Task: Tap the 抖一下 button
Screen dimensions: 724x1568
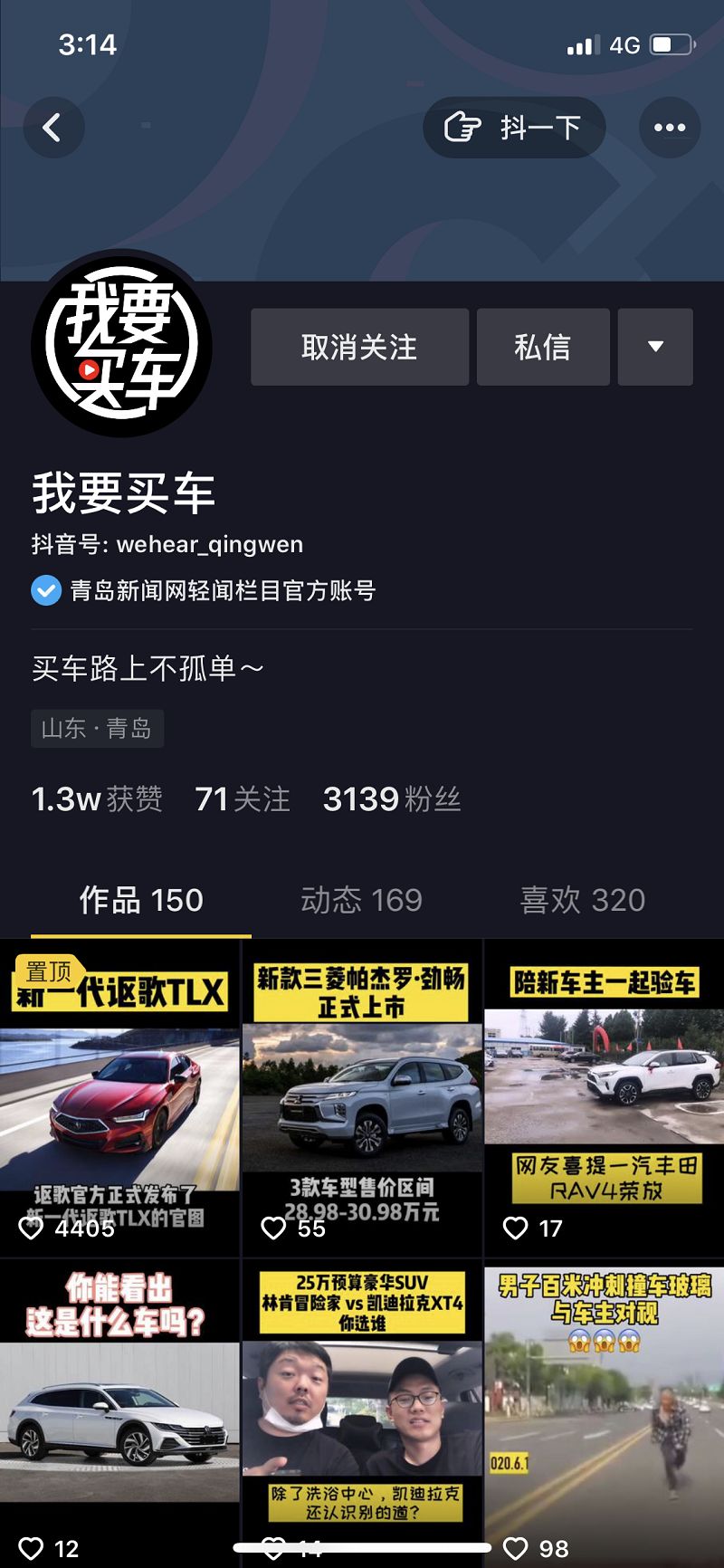Action: [514, 128]
